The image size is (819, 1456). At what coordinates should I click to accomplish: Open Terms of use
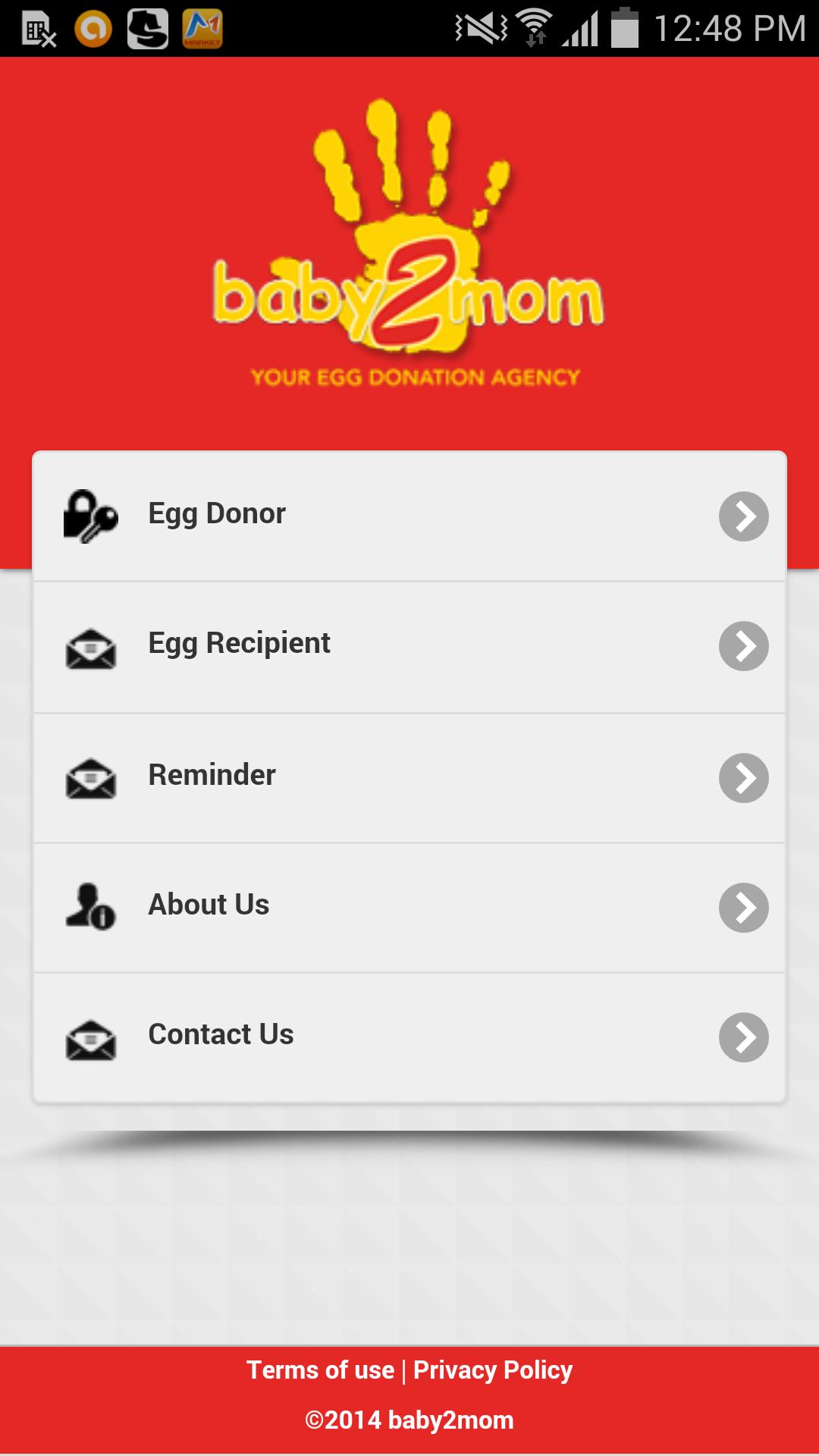coord(322,1370)
